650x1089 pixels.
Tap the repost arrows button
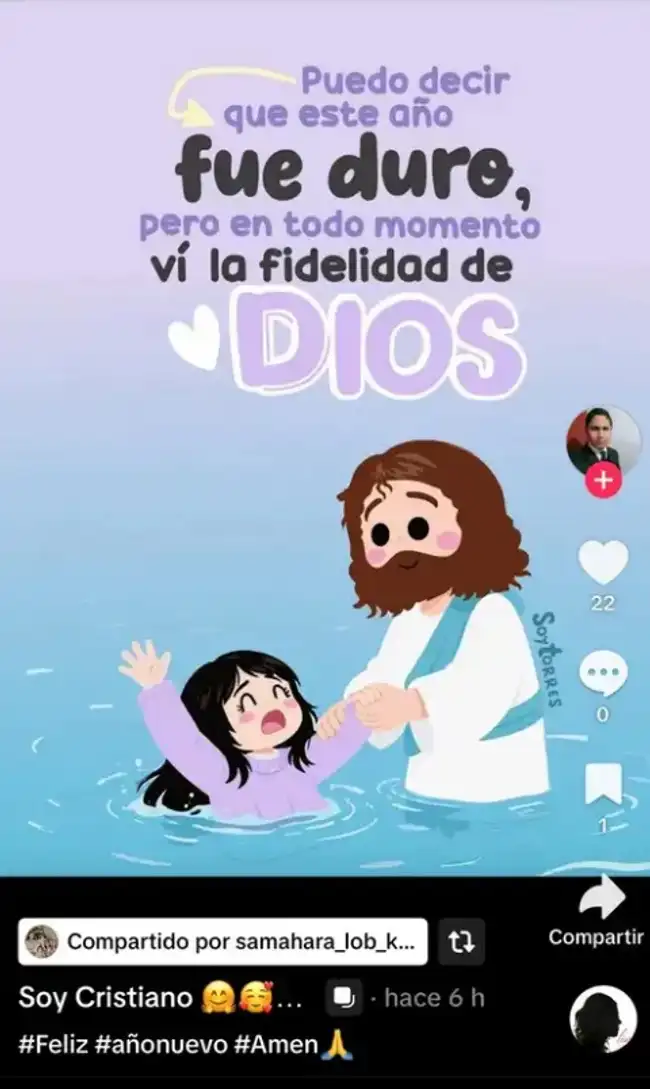click(x=461, y=942)
